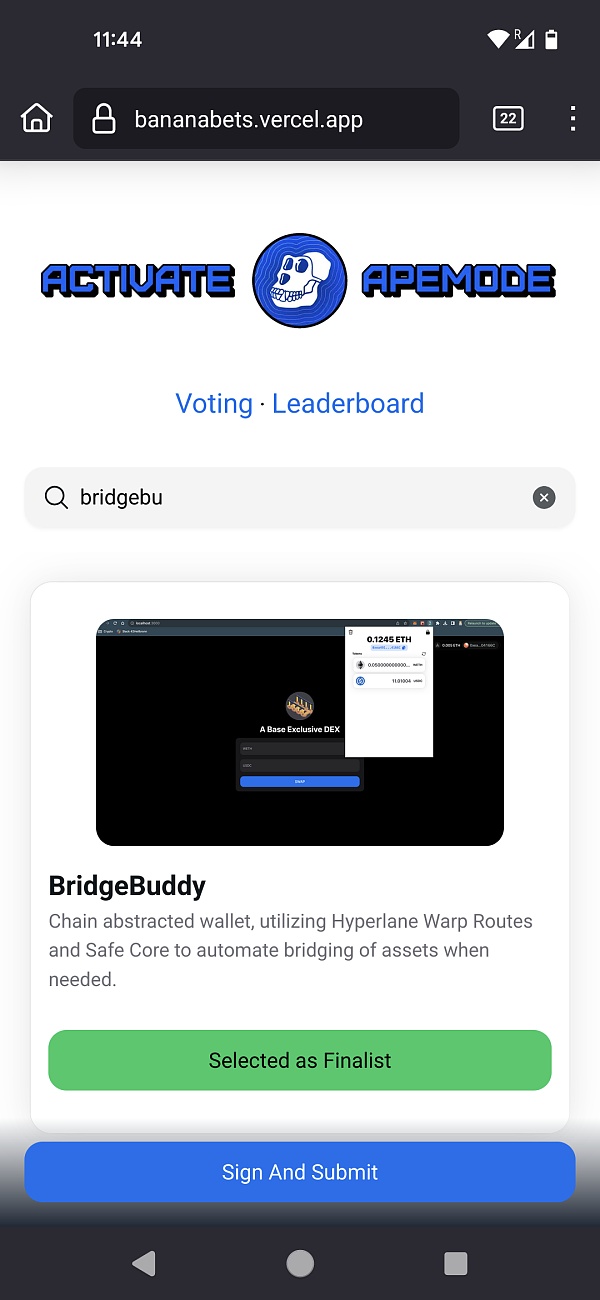Focus the search field containing bridgebu

290,497
